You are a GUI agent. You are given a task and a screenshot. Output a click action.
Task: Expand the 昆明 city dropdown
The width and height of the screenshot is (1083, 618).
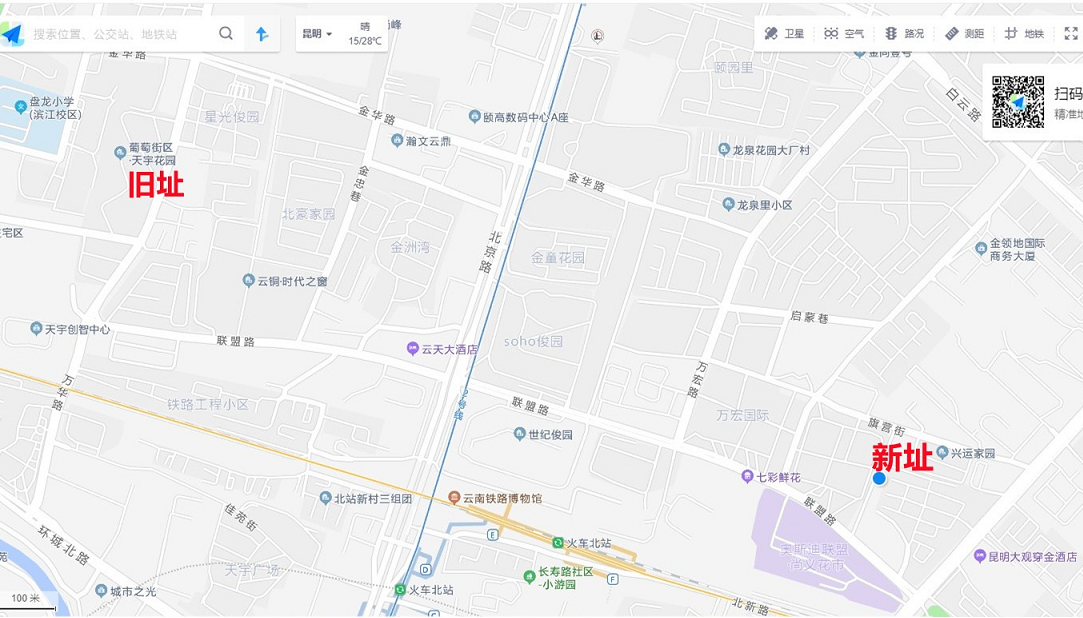click(x=316, y=34)
